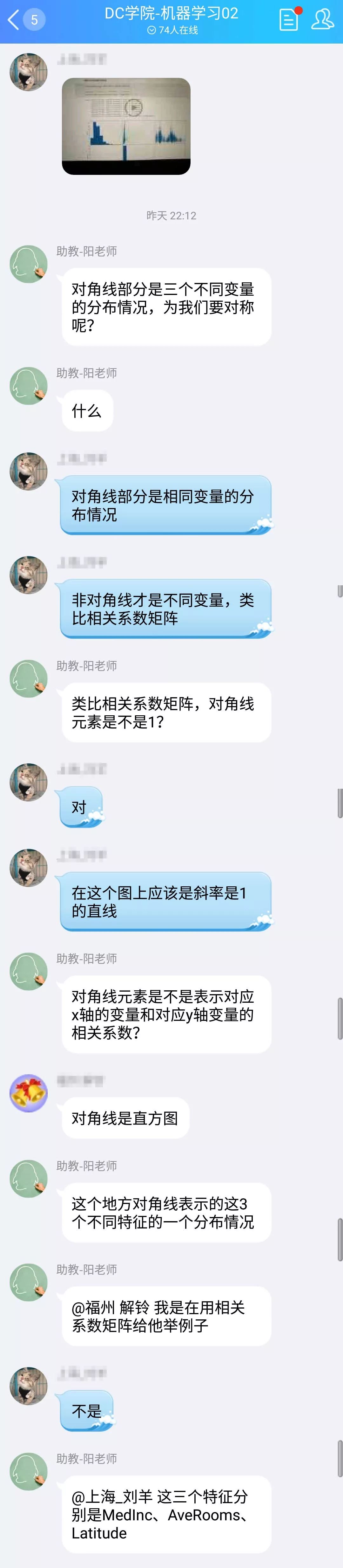Play the shared video of the histogram
The width and height of the screenshot is (343, 1568).
click(x=133, y=108)
